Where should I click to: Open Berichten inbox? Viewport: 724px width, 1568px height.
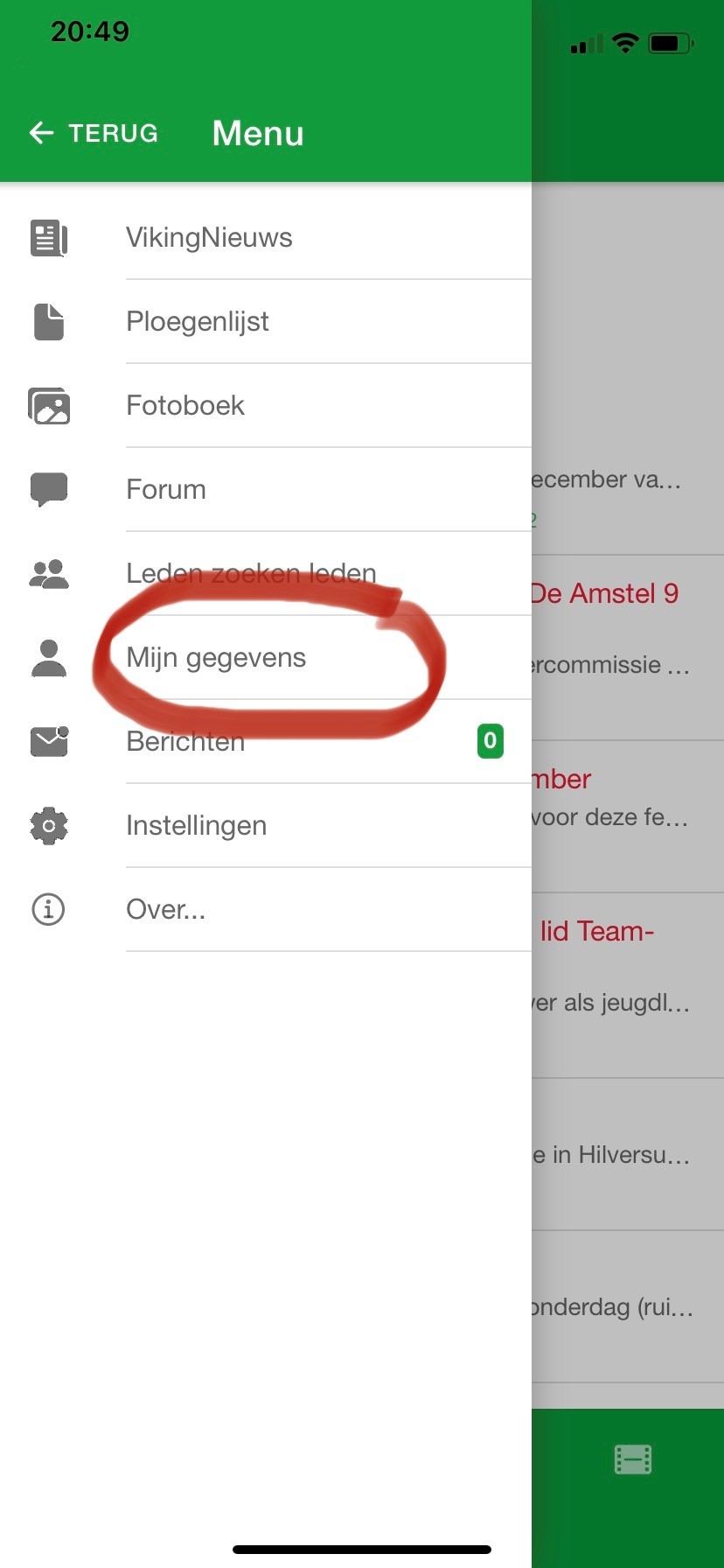tap(185, 742)
